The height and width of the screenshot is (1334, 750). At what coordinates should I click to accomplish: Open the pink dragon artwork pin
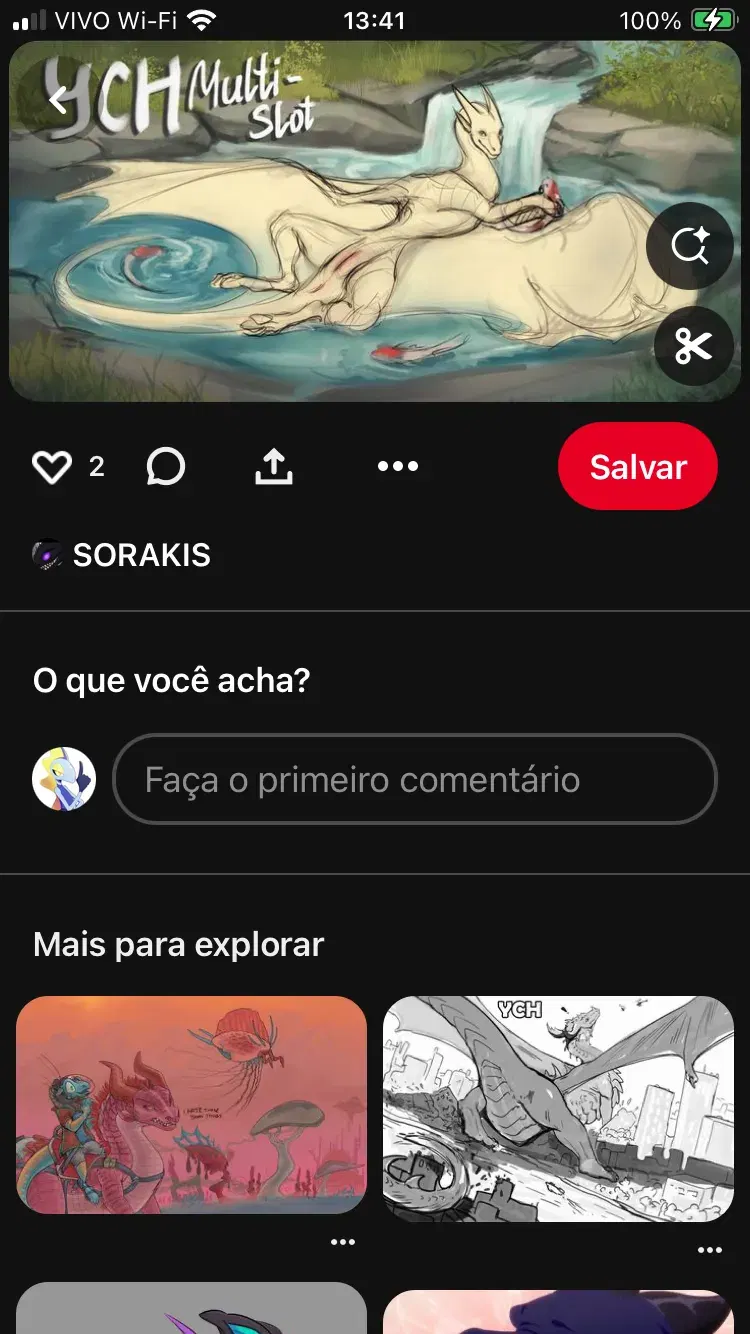(192, 1105)
